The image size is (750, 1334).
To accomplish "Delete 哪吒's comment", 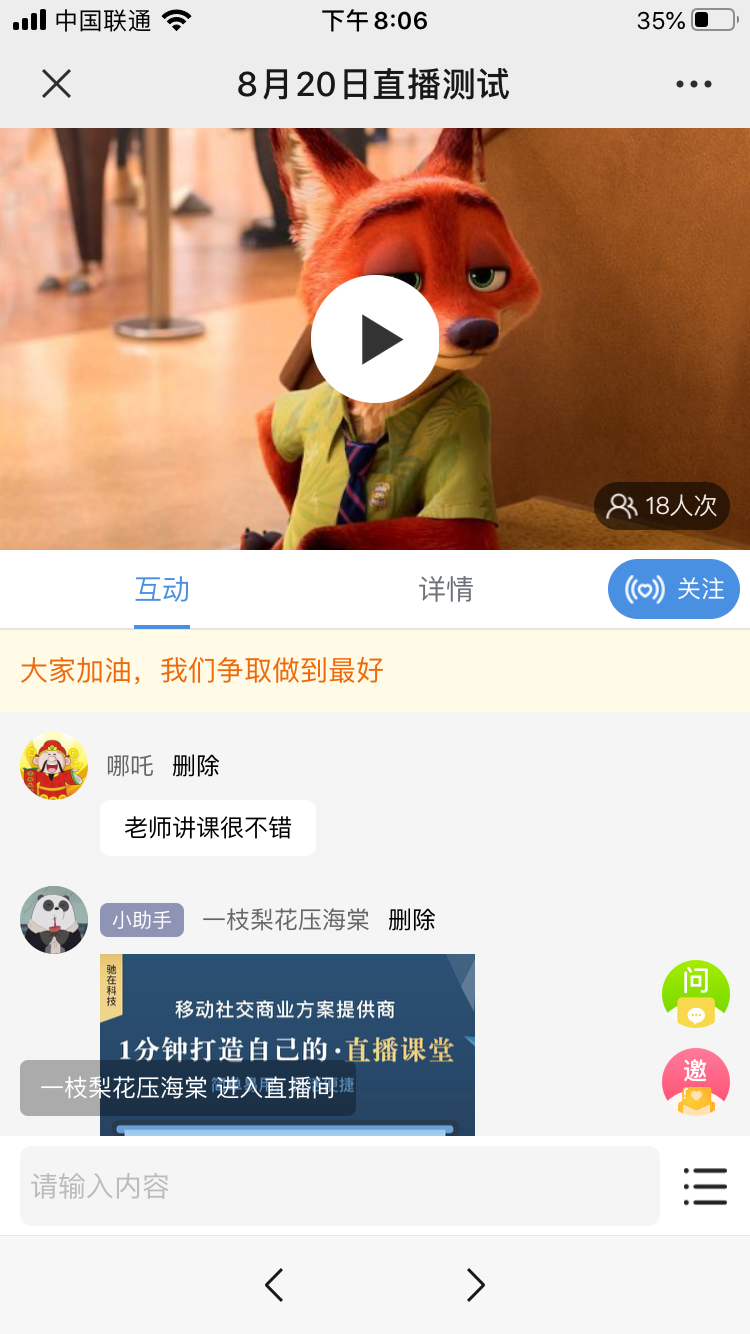I will tap(196, 766).
